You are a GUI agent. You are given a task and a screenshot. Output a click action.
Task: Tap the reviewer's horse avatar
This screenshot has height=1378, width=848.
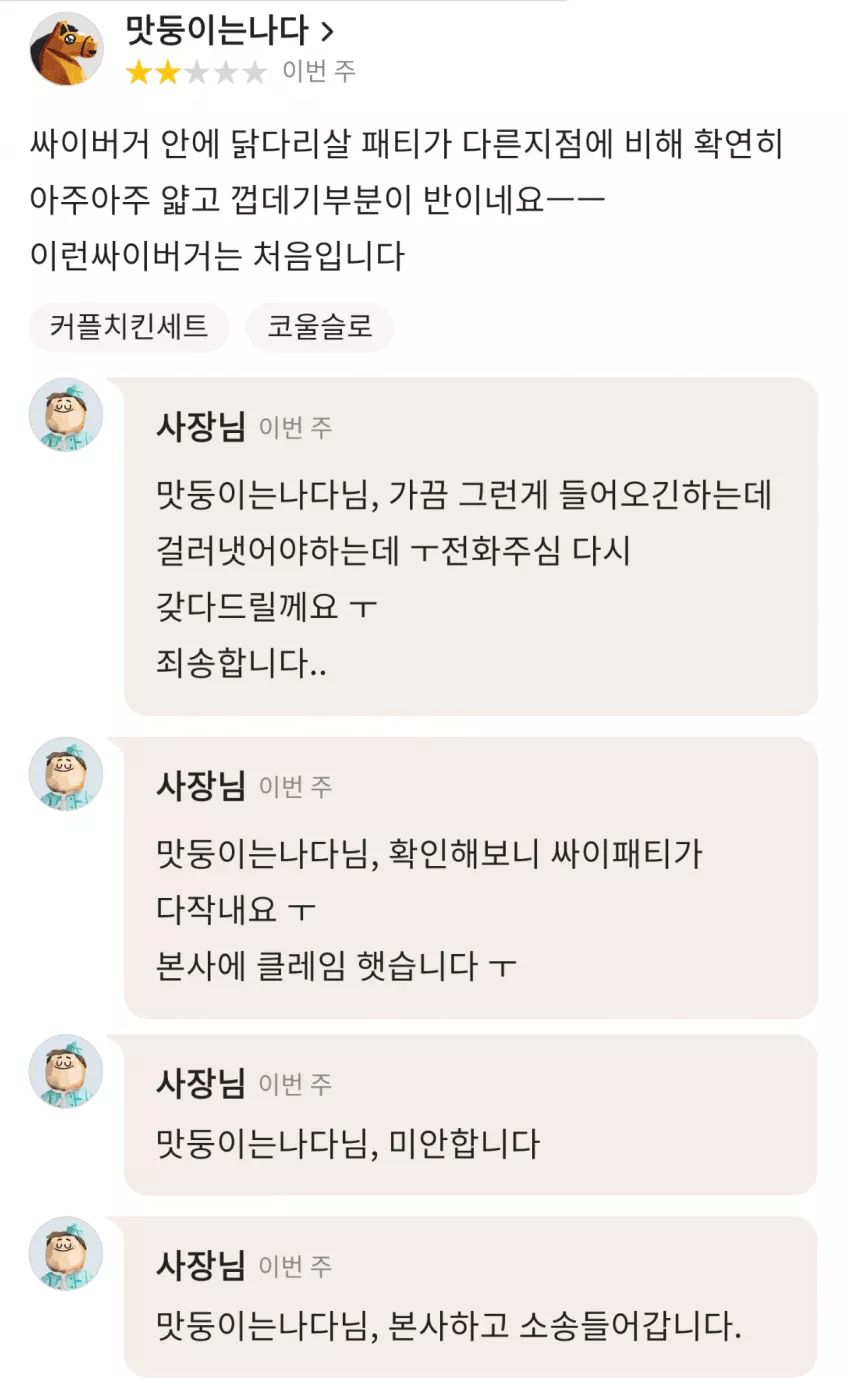click(66, 48)
